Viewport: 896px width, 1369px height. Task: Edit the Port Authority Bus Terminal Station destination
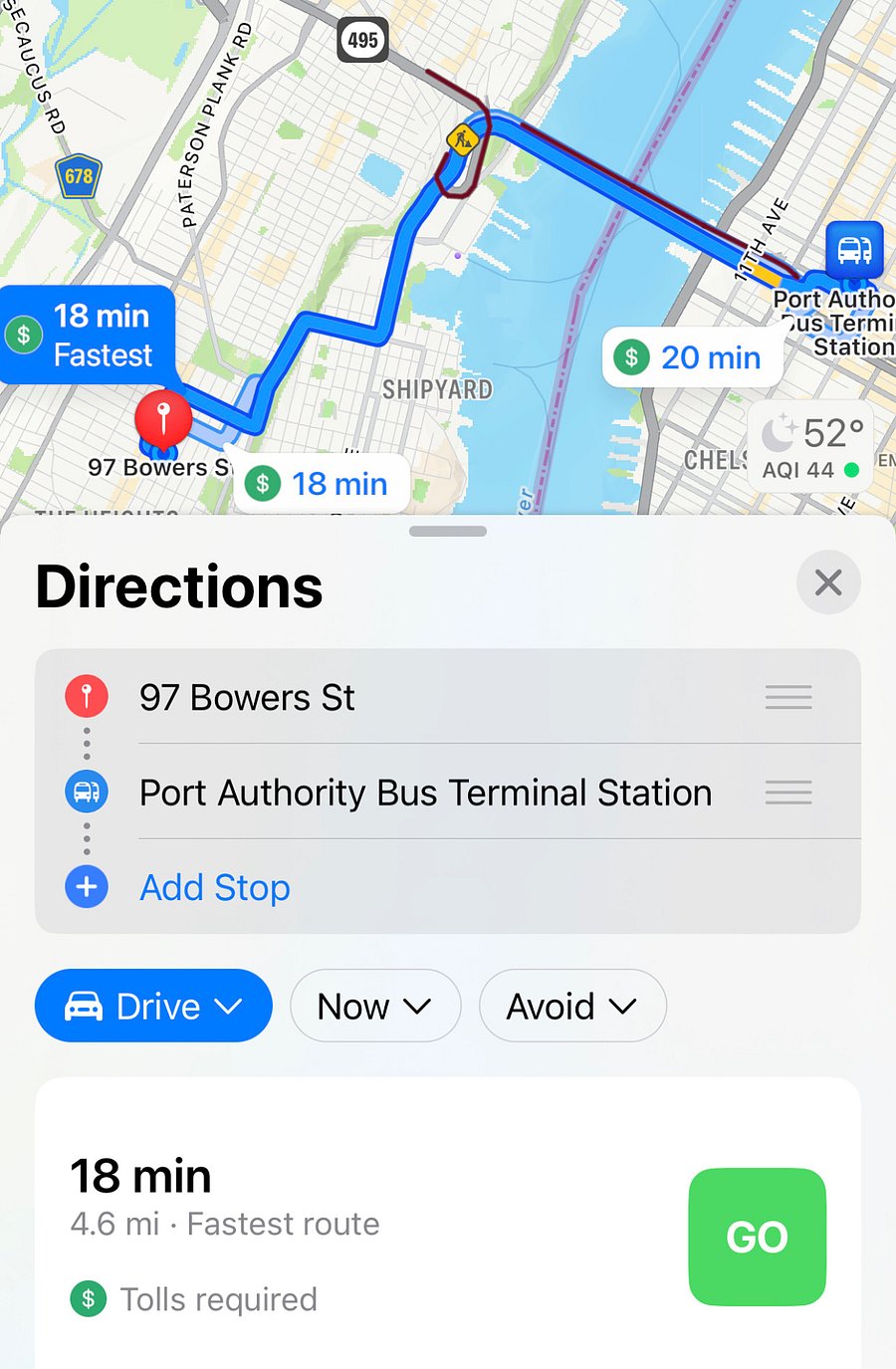[425, 793]
